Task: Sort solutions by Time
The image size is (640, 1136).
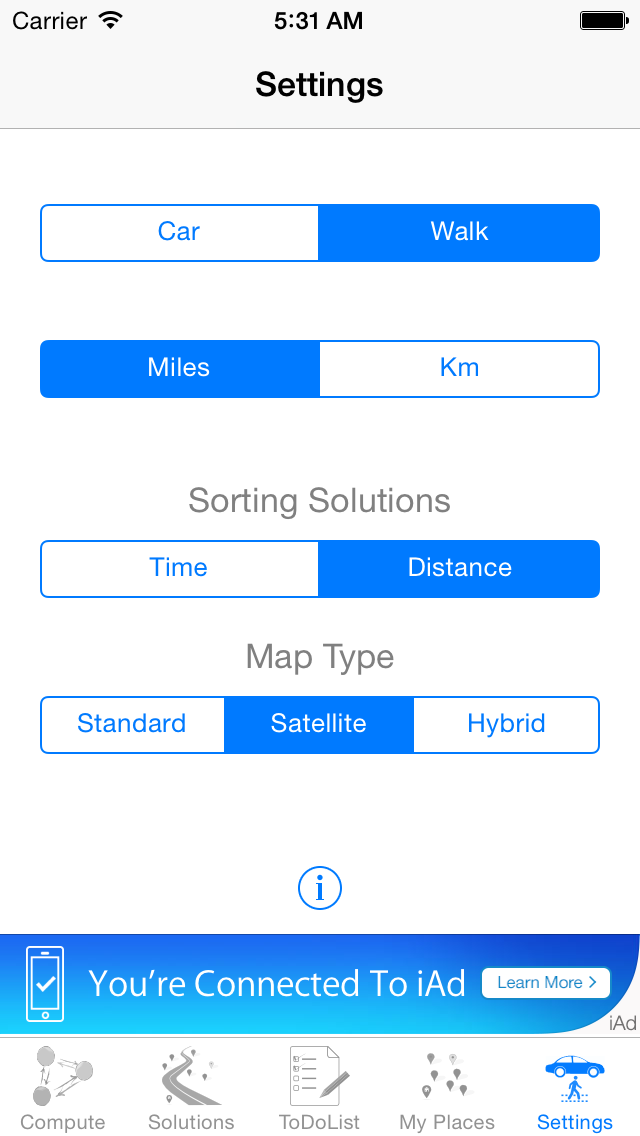Action: [x=179, y=569]
